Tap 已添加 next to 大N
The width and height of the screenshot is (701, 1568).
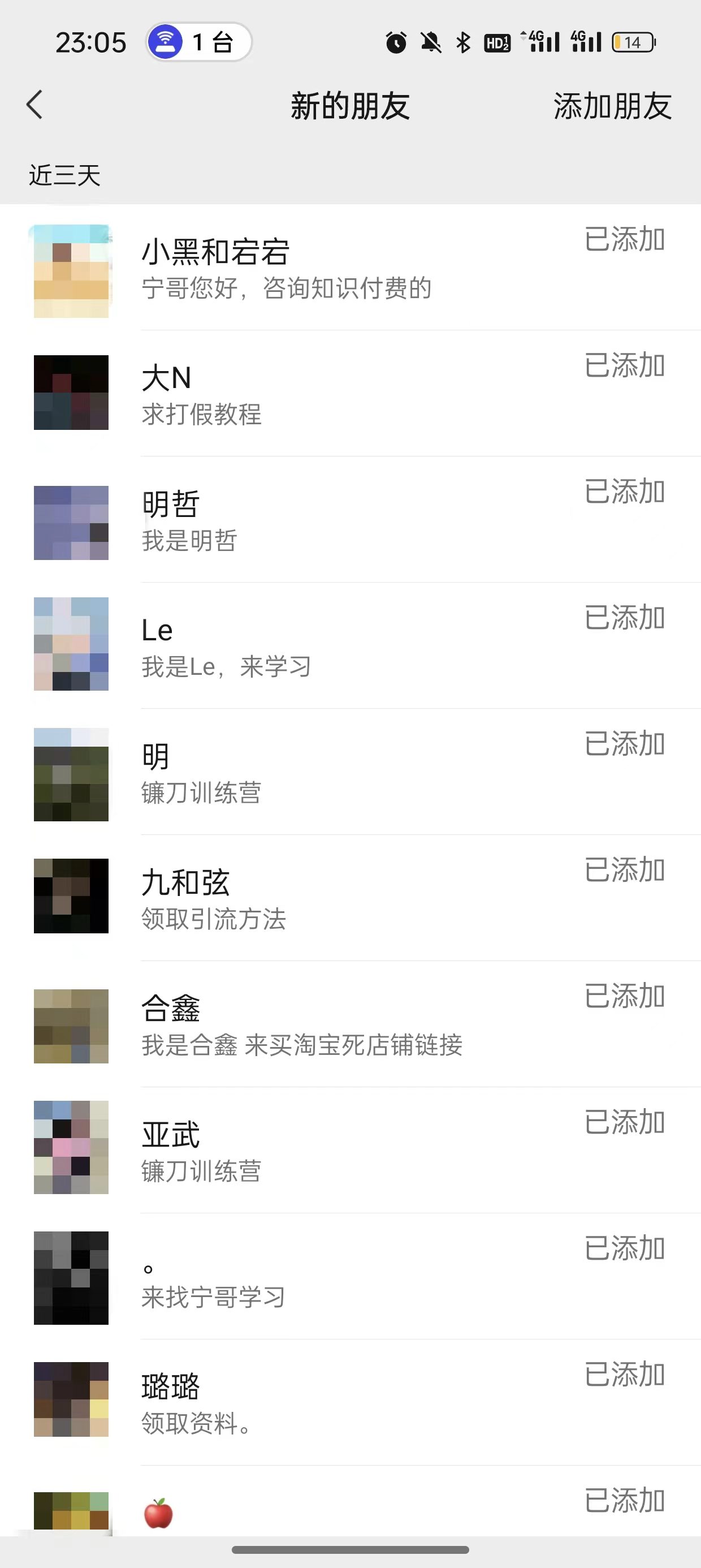pos(624,367)
